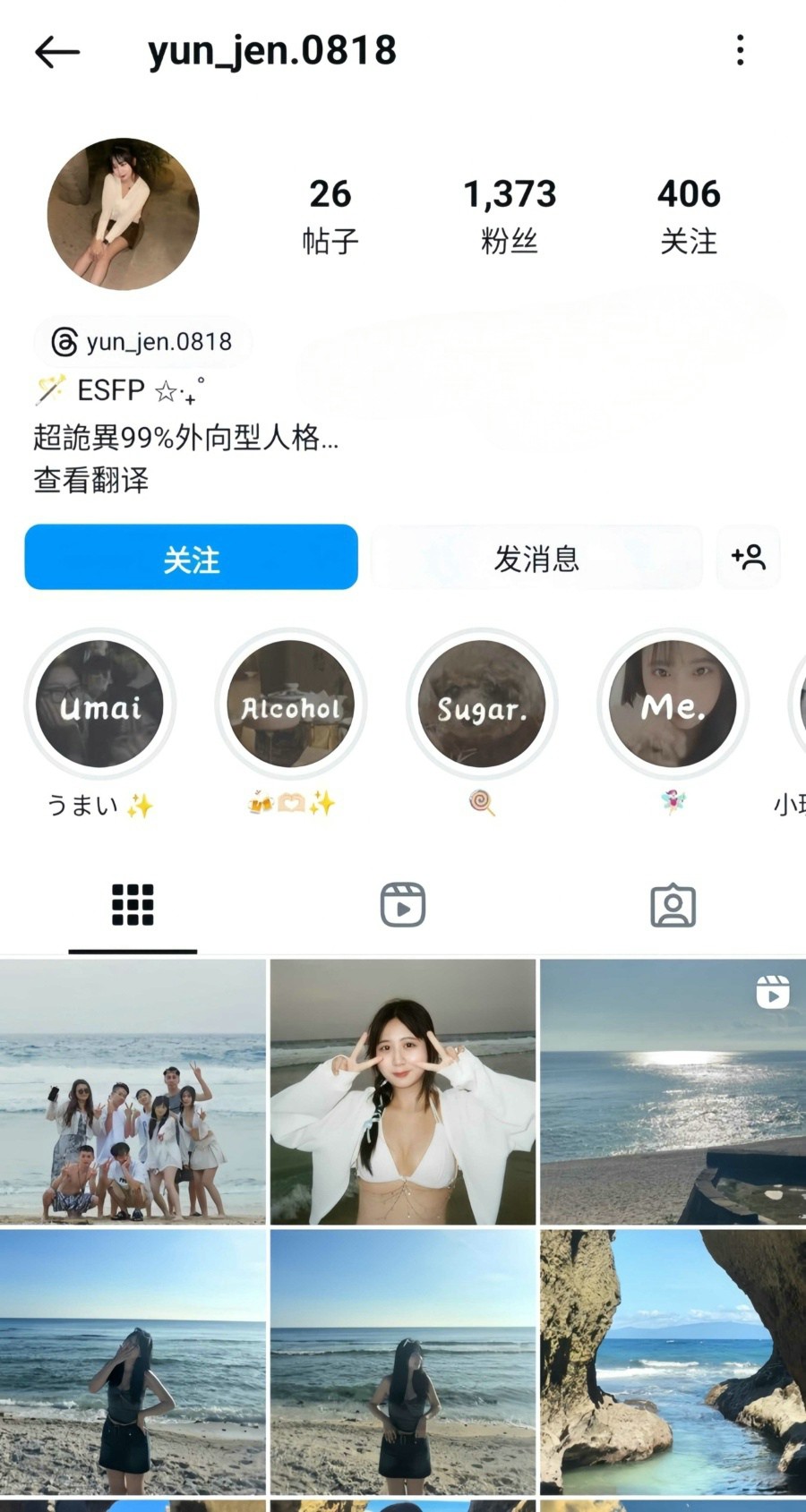The width and height of the screenshot is (806, 1512).
Task: Show suggested accounts with add-person icon
Action: (748, 558)
